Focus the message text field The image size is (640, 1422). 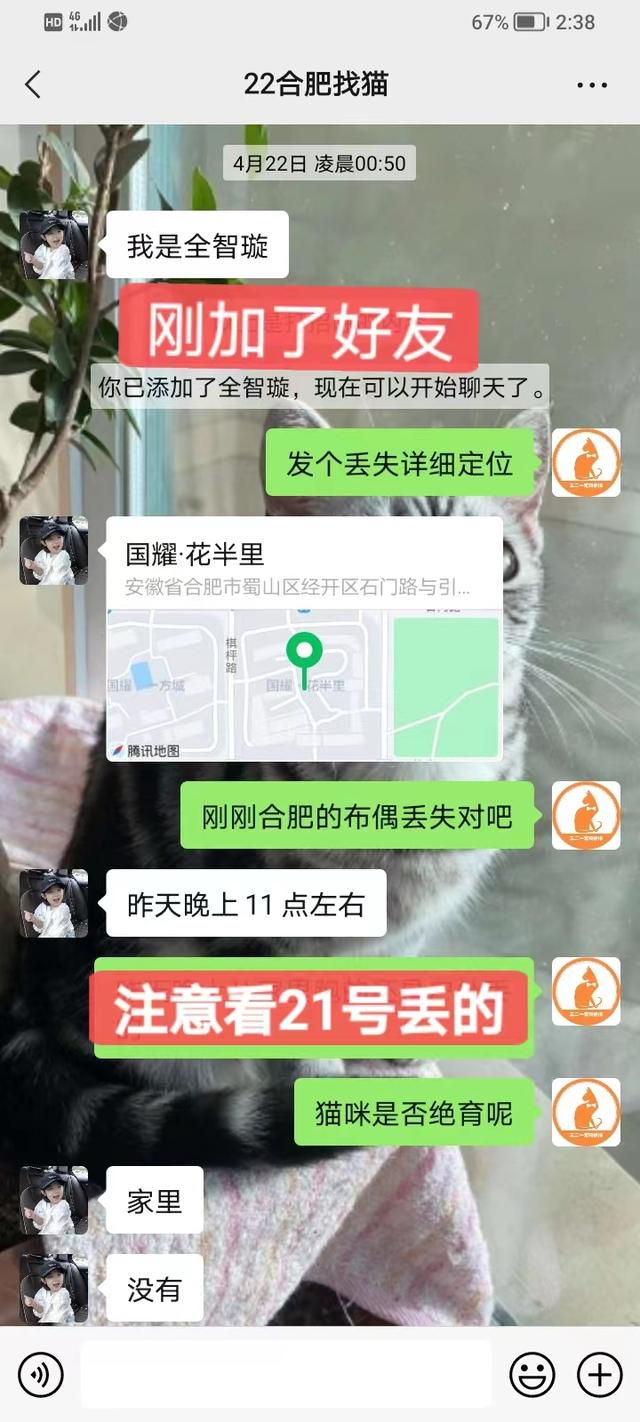click(286, 1375)
